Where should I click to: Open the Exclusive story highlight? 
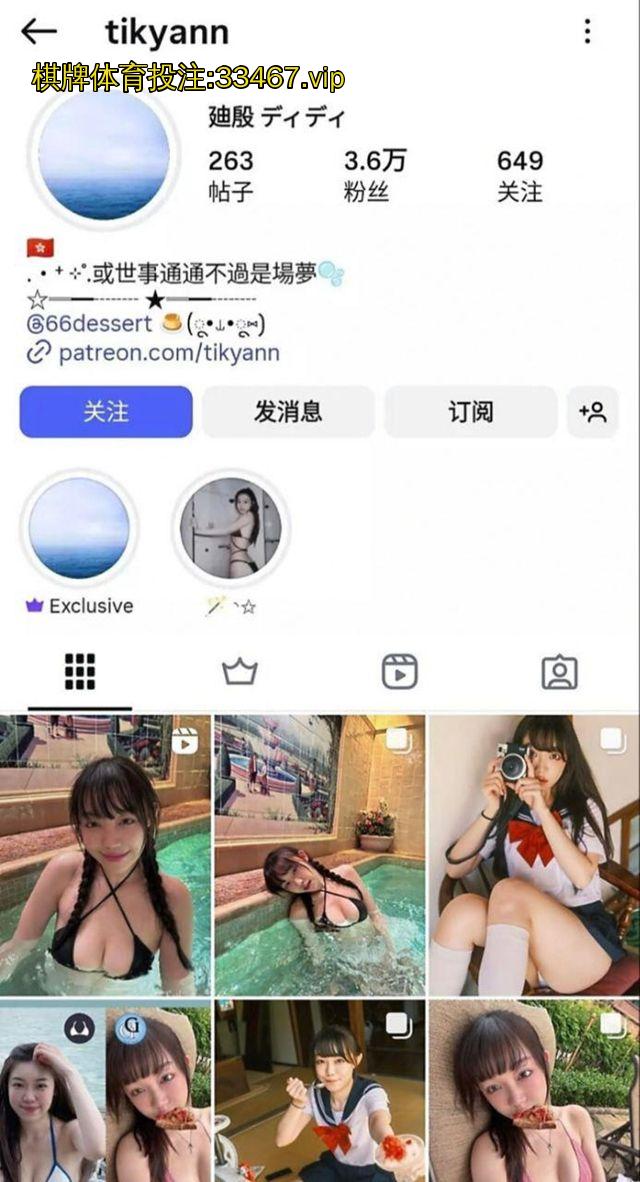(79, 528)
